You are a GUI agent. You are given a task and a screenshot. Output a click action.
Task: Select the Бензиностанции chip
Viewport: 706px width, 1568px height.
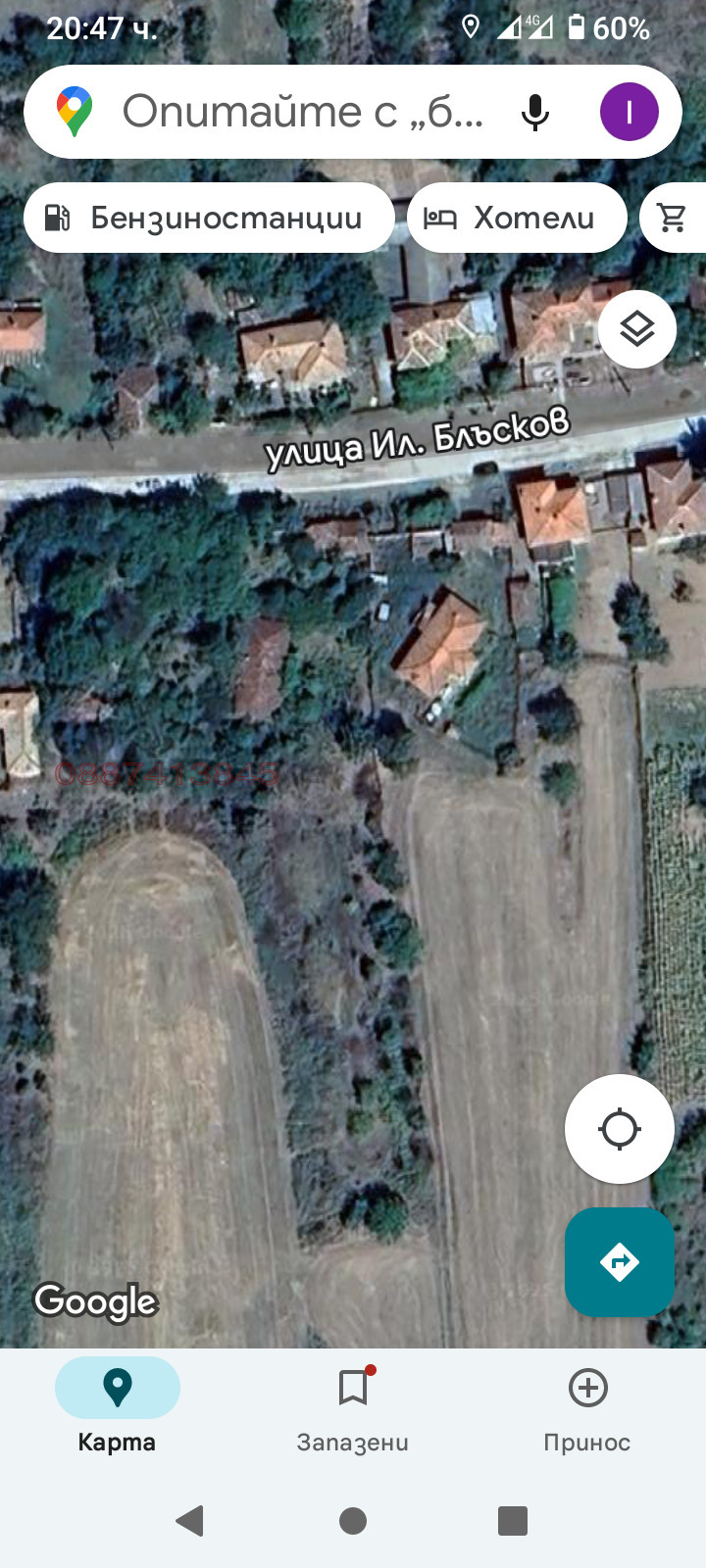coord(209,218)
